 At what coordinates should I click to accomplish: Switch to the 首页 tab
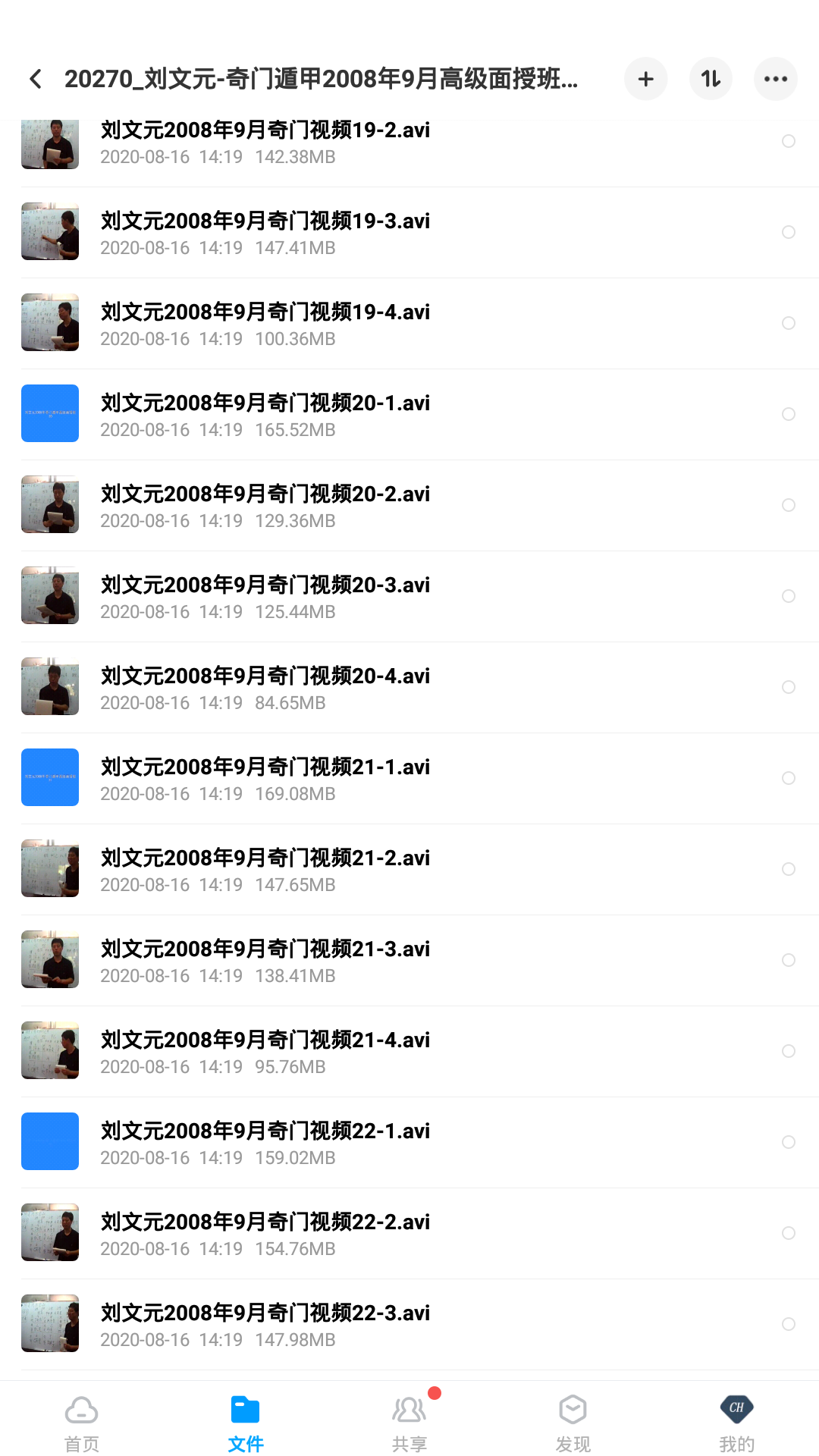coord(82,1423)
